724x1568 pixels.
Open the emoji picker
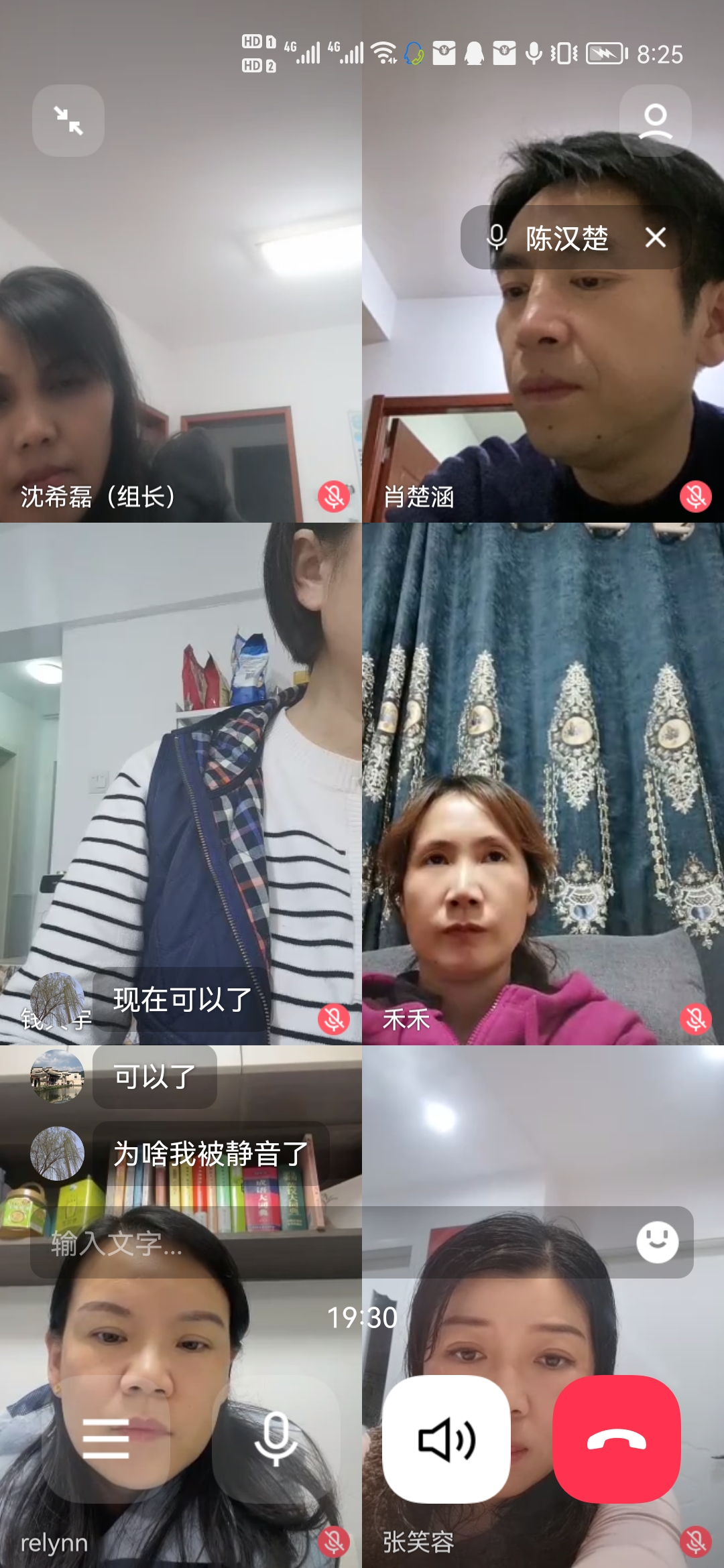[x=657, y=1242]
